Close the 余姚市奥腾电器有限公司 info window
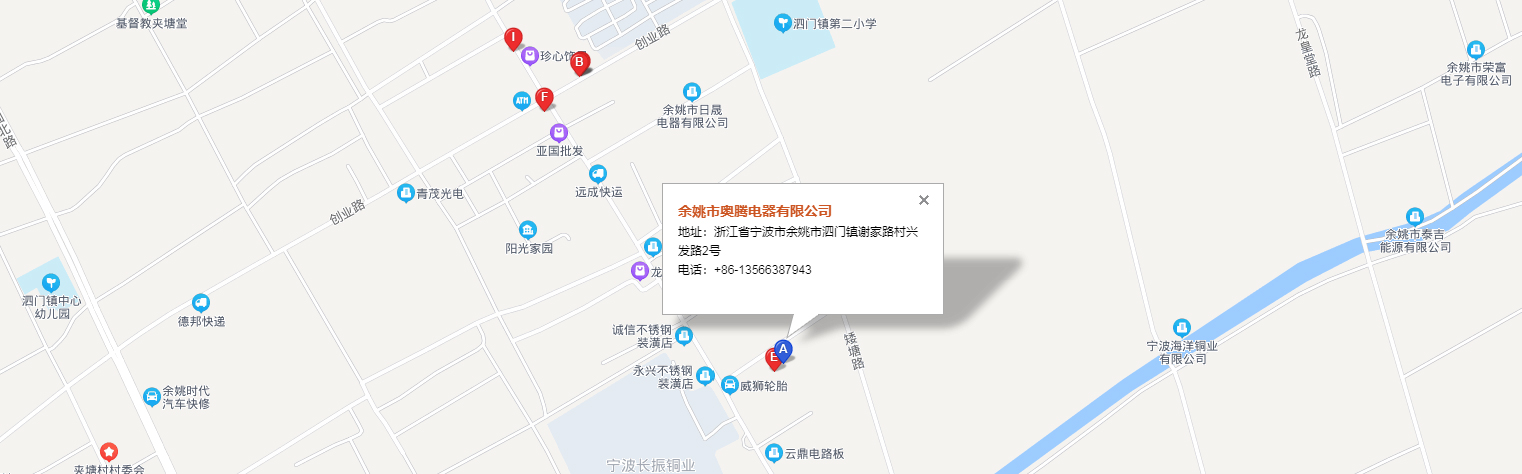This screenshot has width=1522, height=474. point(924,200)
